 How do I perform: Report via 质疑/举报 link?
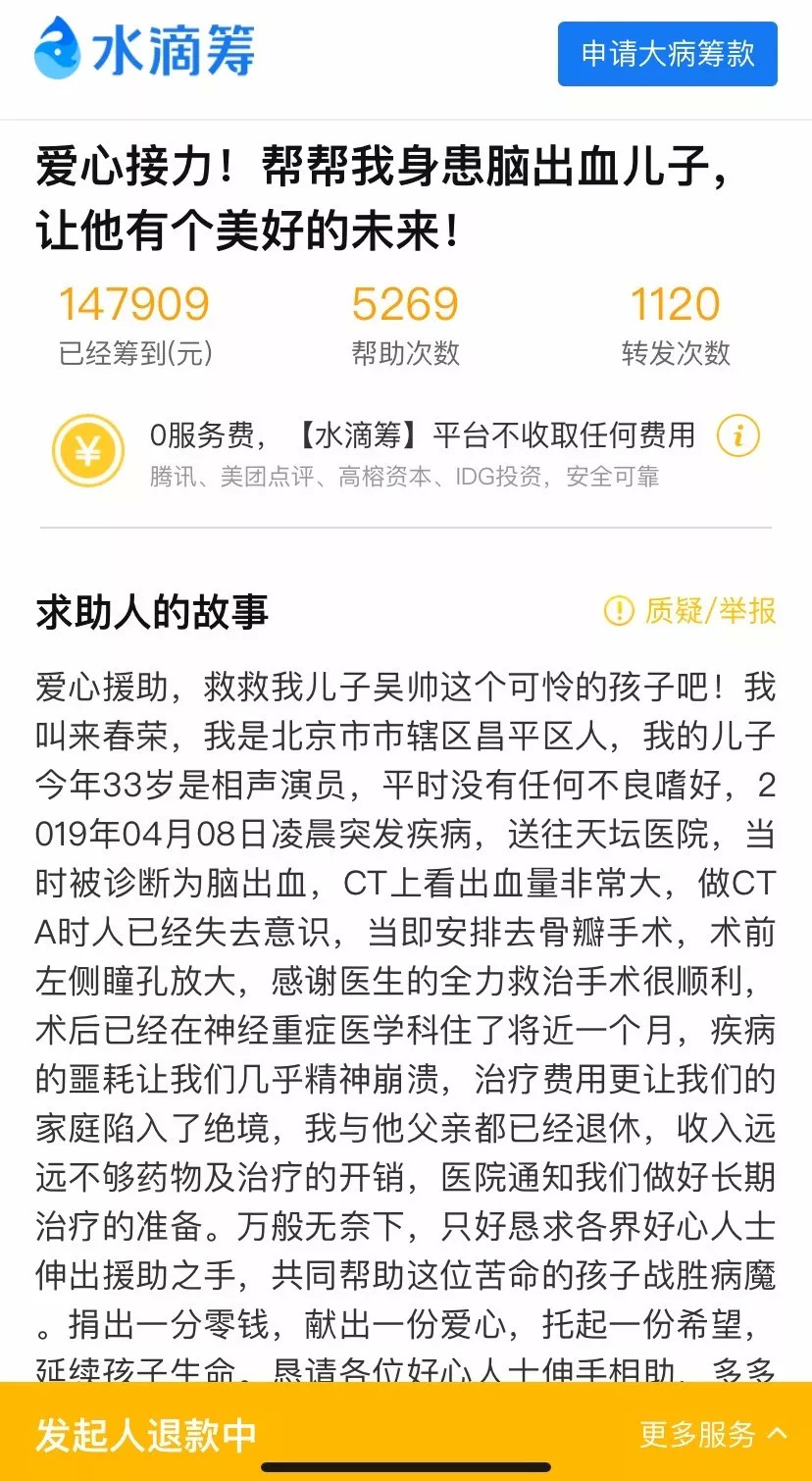click(690, 611)
